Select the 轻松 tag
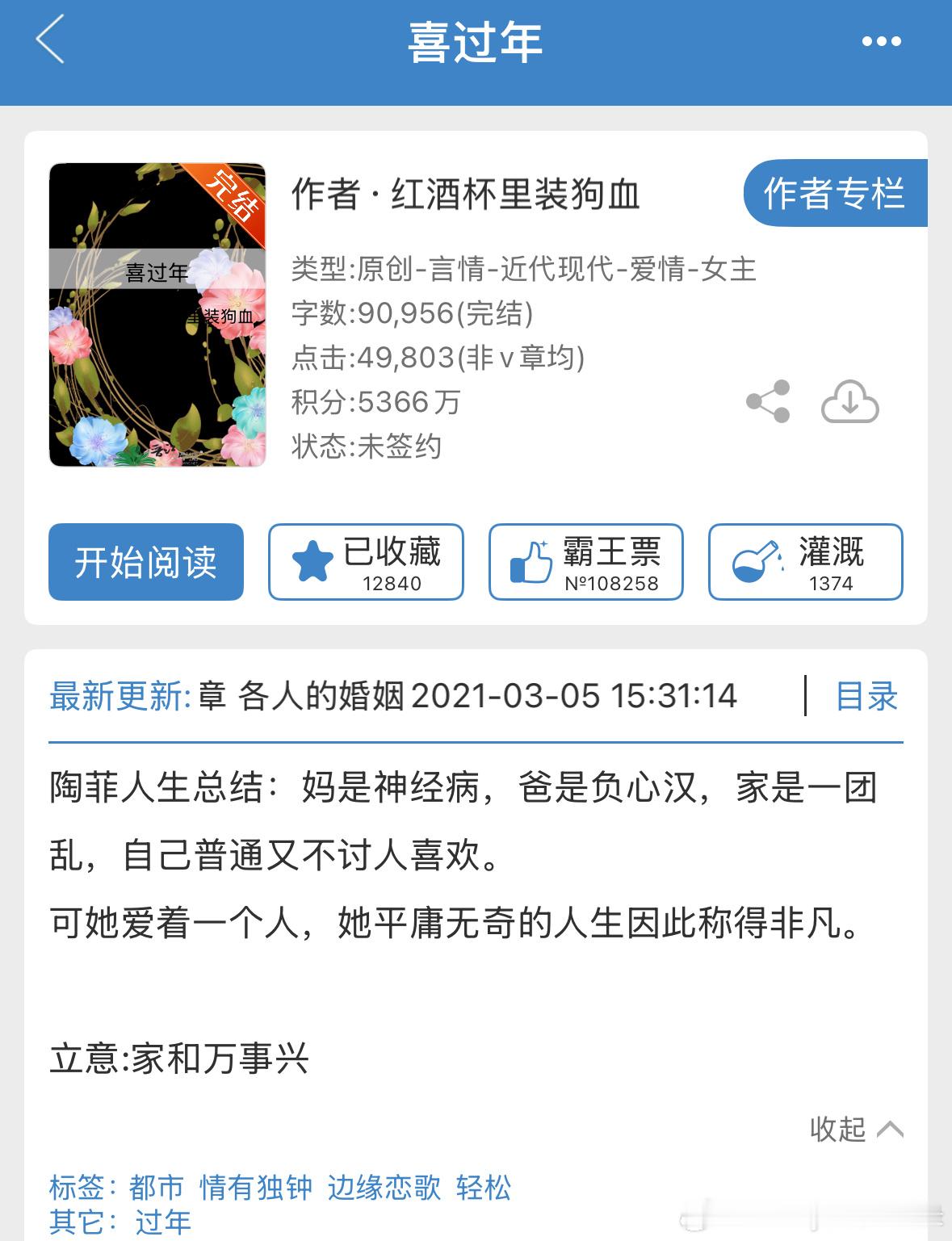Screen dimensions: 952x1241 [484, 1188]
